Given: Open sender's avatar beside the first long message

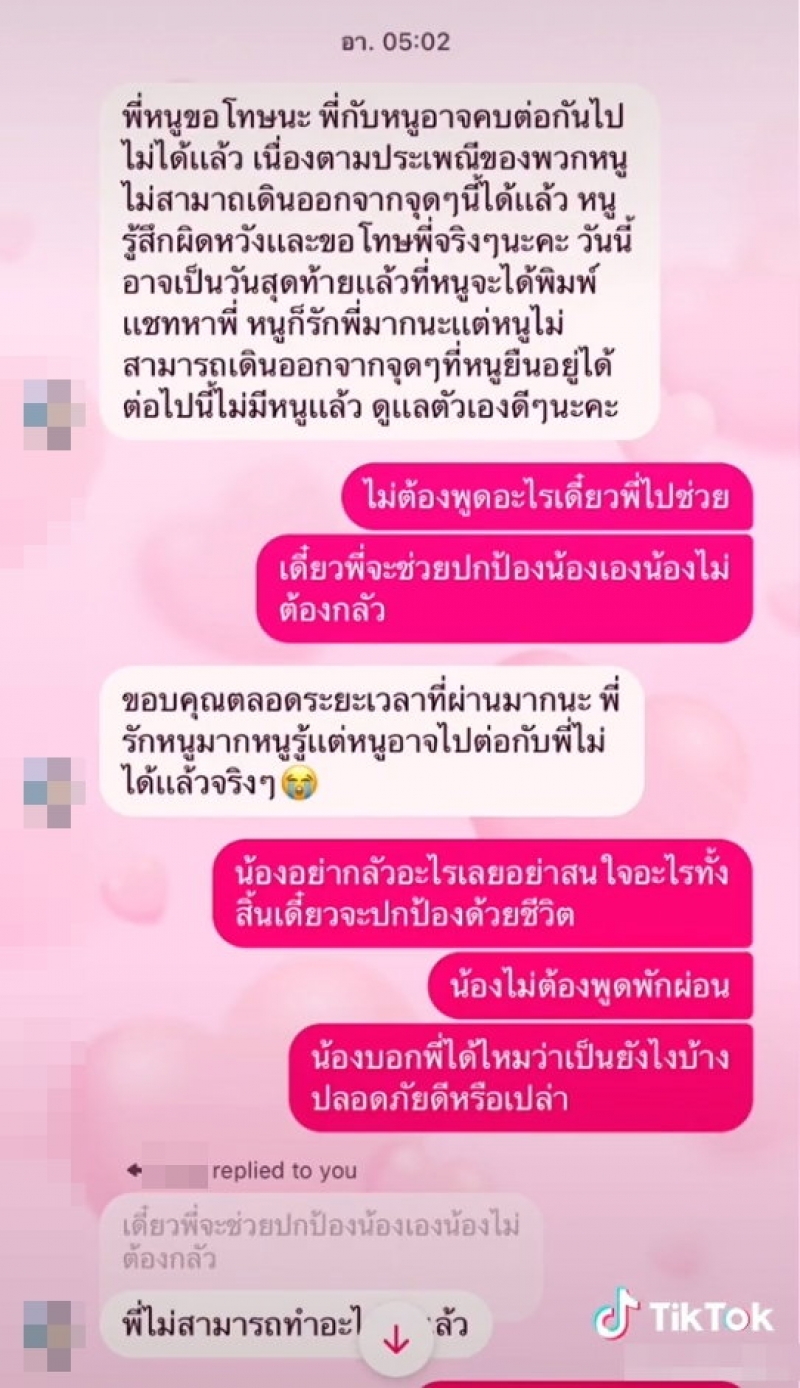Looking at the screenshot, I should point(47,414).
